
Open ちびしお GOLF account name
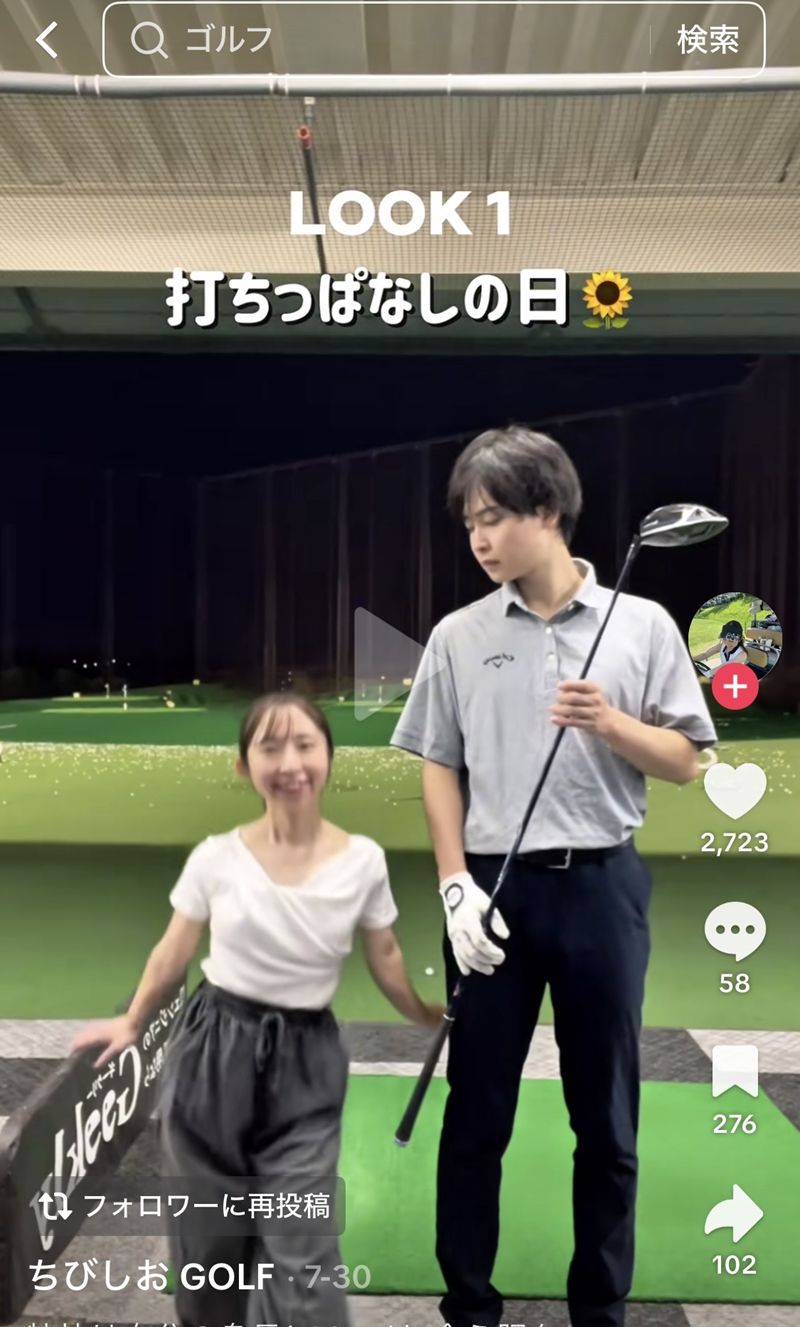point(150,1276)
